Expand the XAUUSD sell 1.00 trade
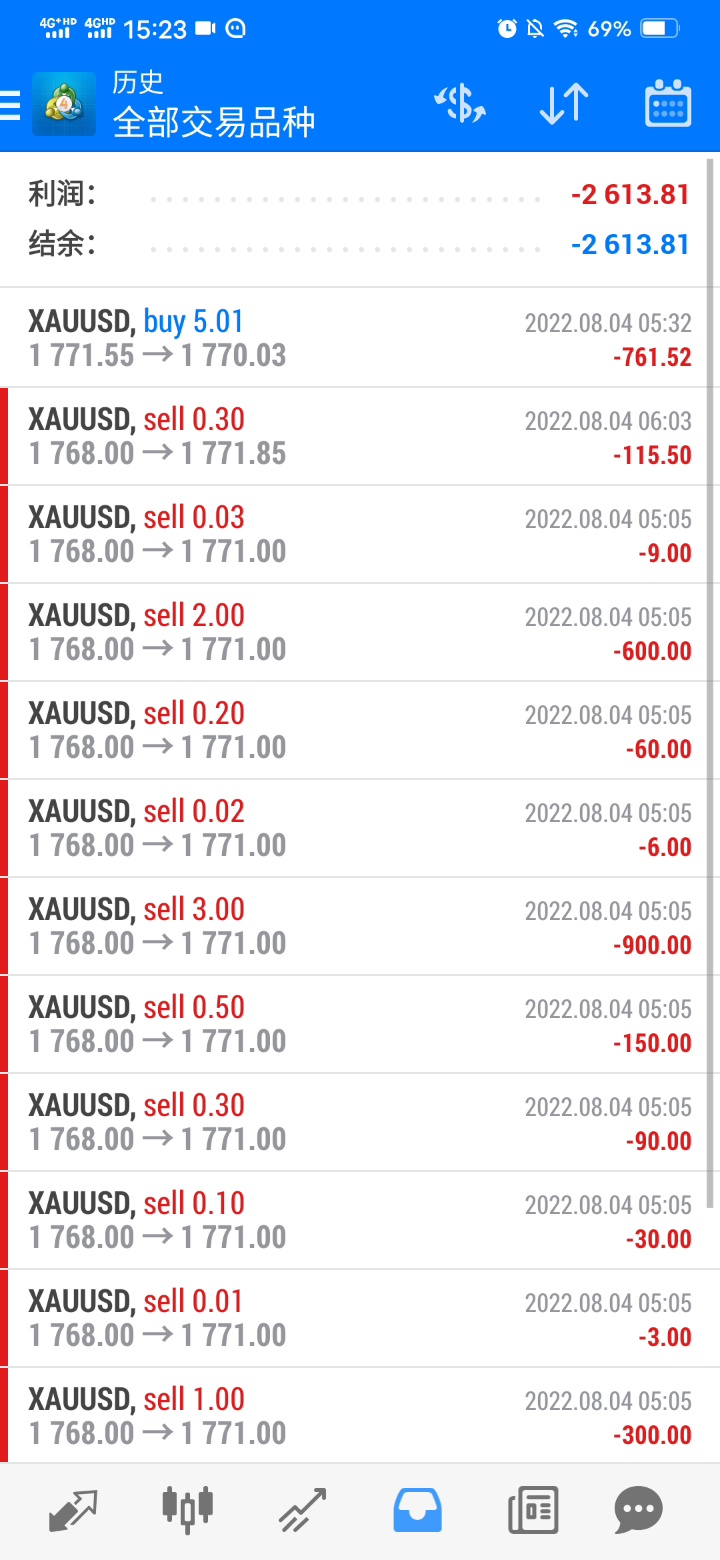The height and width of the screenshot is (1560, 720). pos(360,1416)
